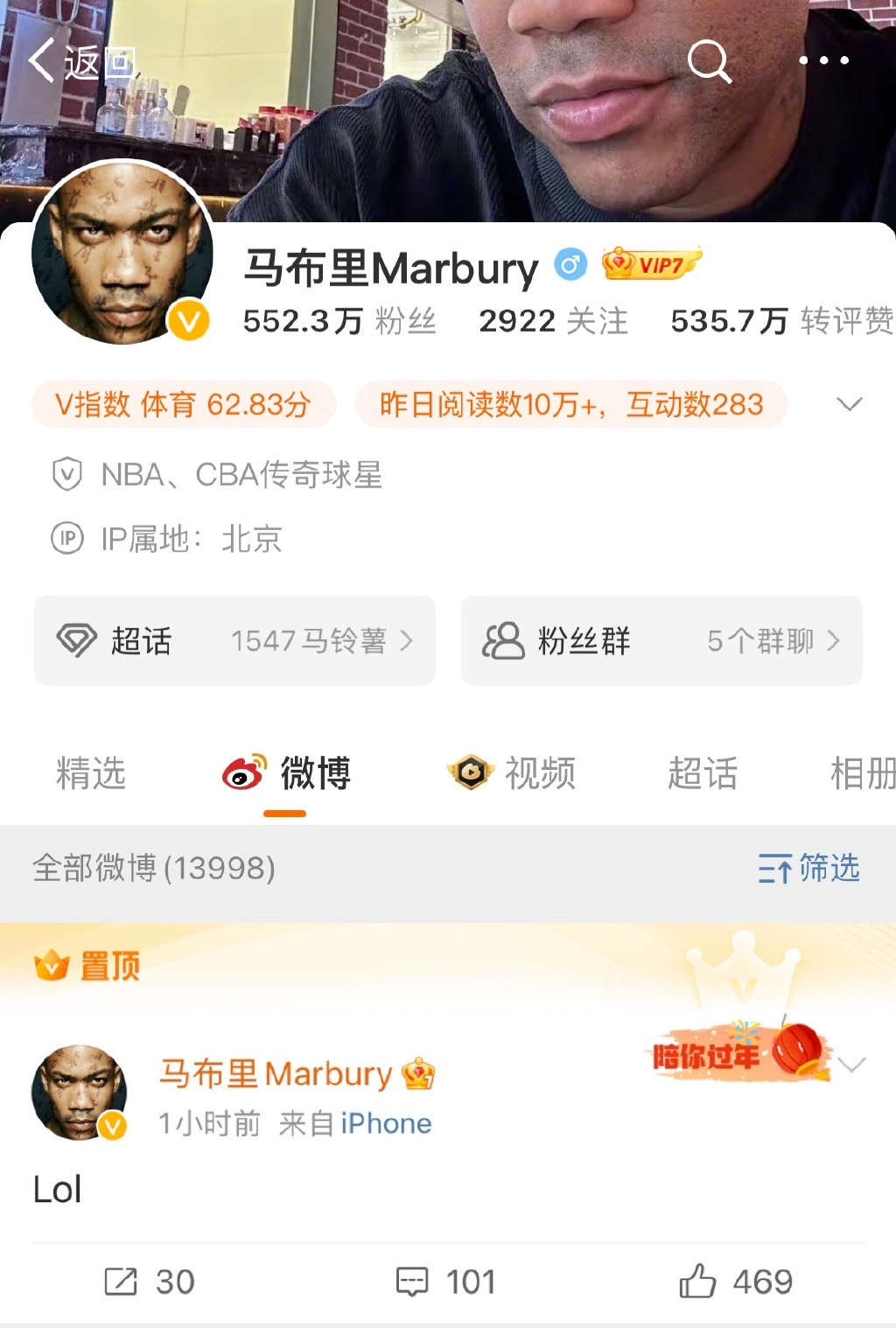
Task: Open the 筛选 filter for posts
Action: (809, 869)
